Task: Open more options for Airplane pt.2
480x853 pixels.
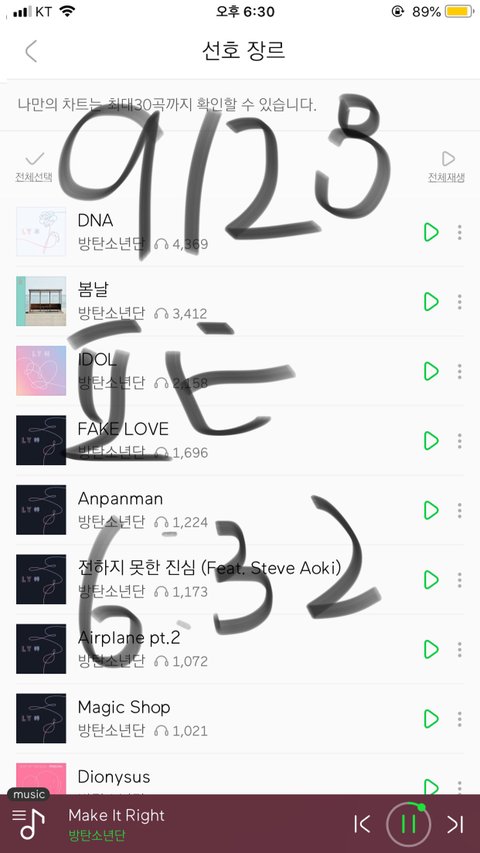Action: pos(460,650)
